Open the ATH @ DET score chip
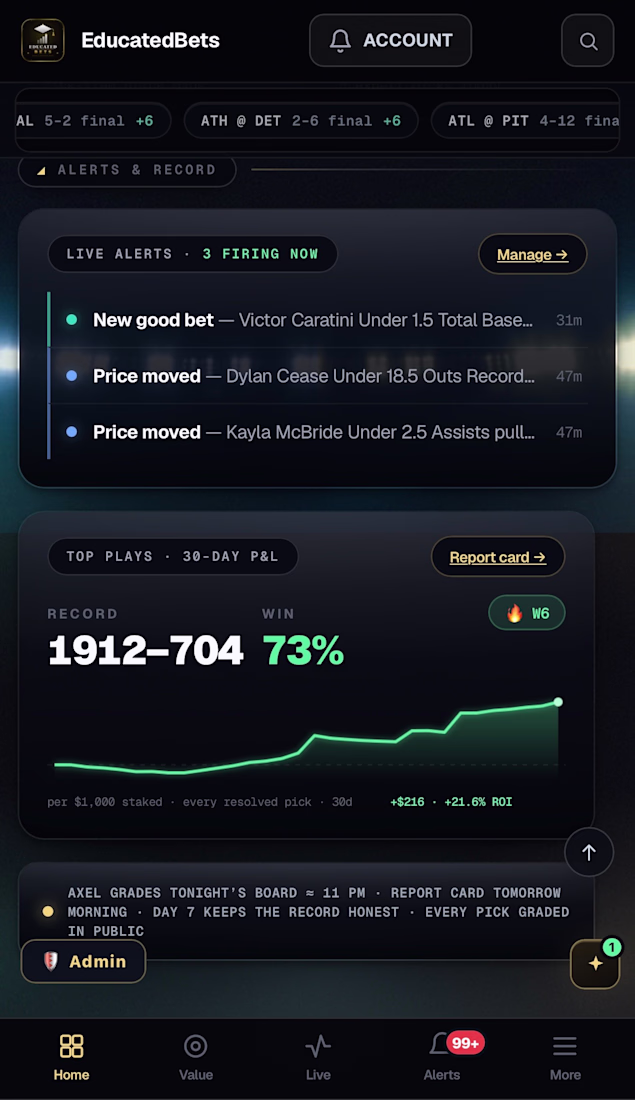This screenshot has height=1100, width=635. (301, 121)
